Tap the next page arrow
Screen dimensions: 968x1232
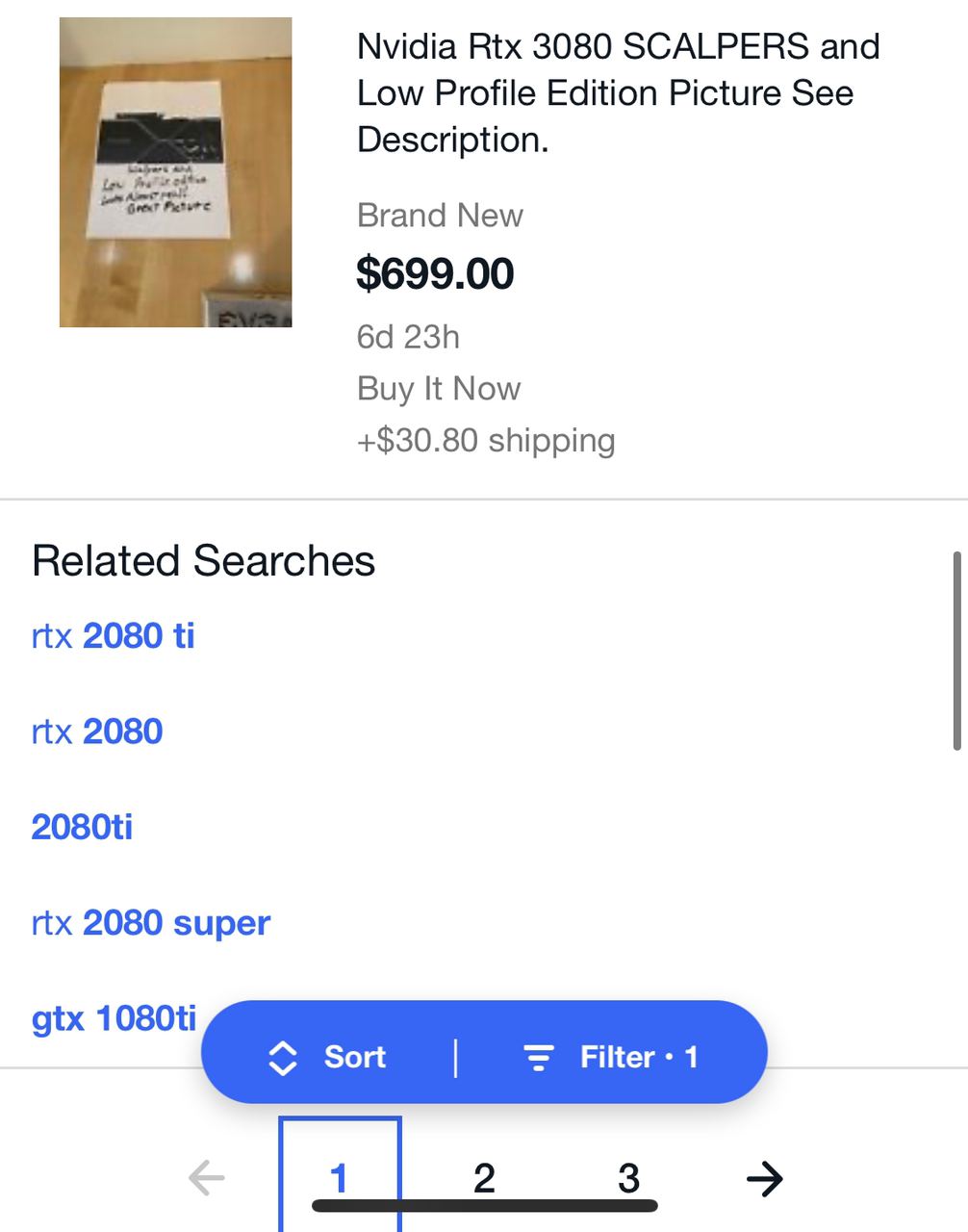point(765,1178)
